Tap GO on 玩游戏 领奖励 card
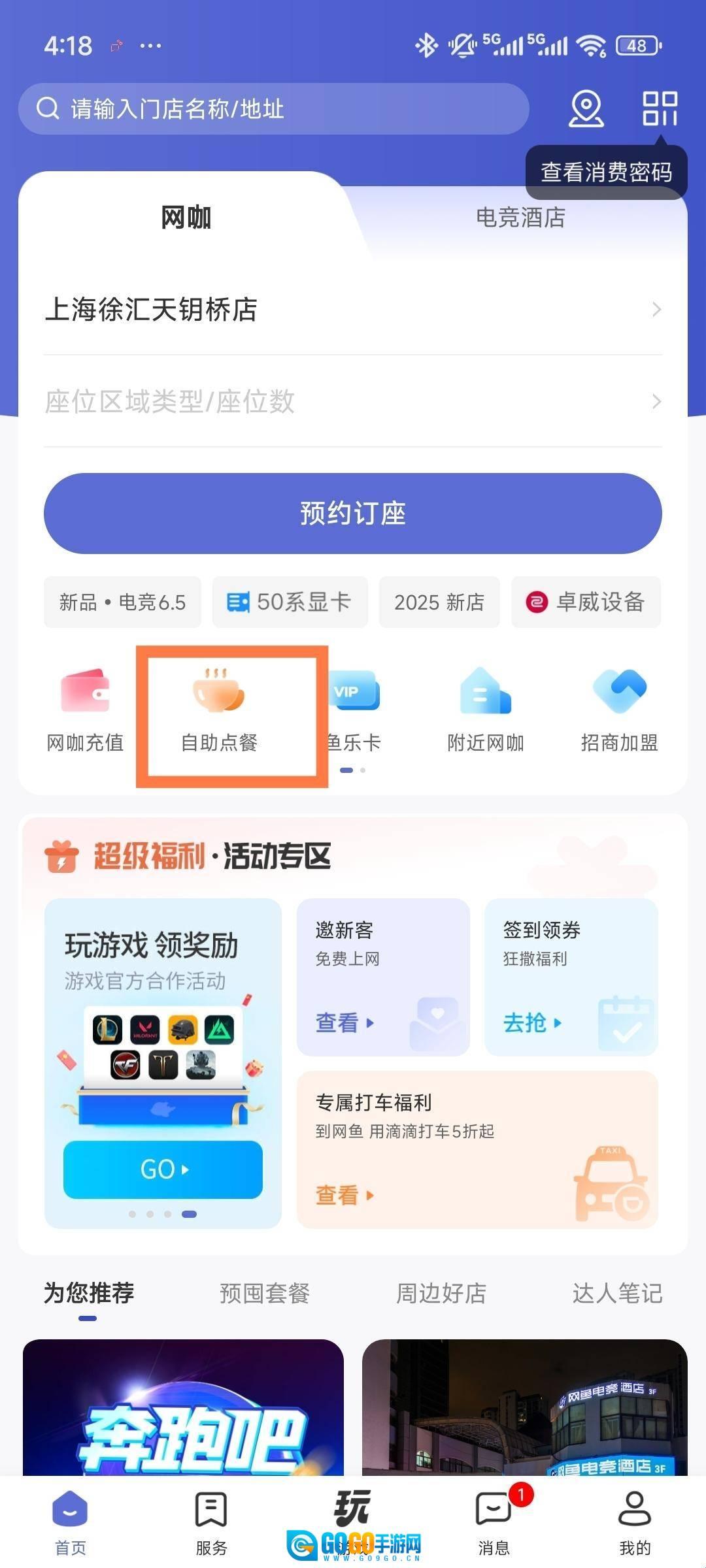The height and width of the screenshot is (1568, 706). [163, 1169]
